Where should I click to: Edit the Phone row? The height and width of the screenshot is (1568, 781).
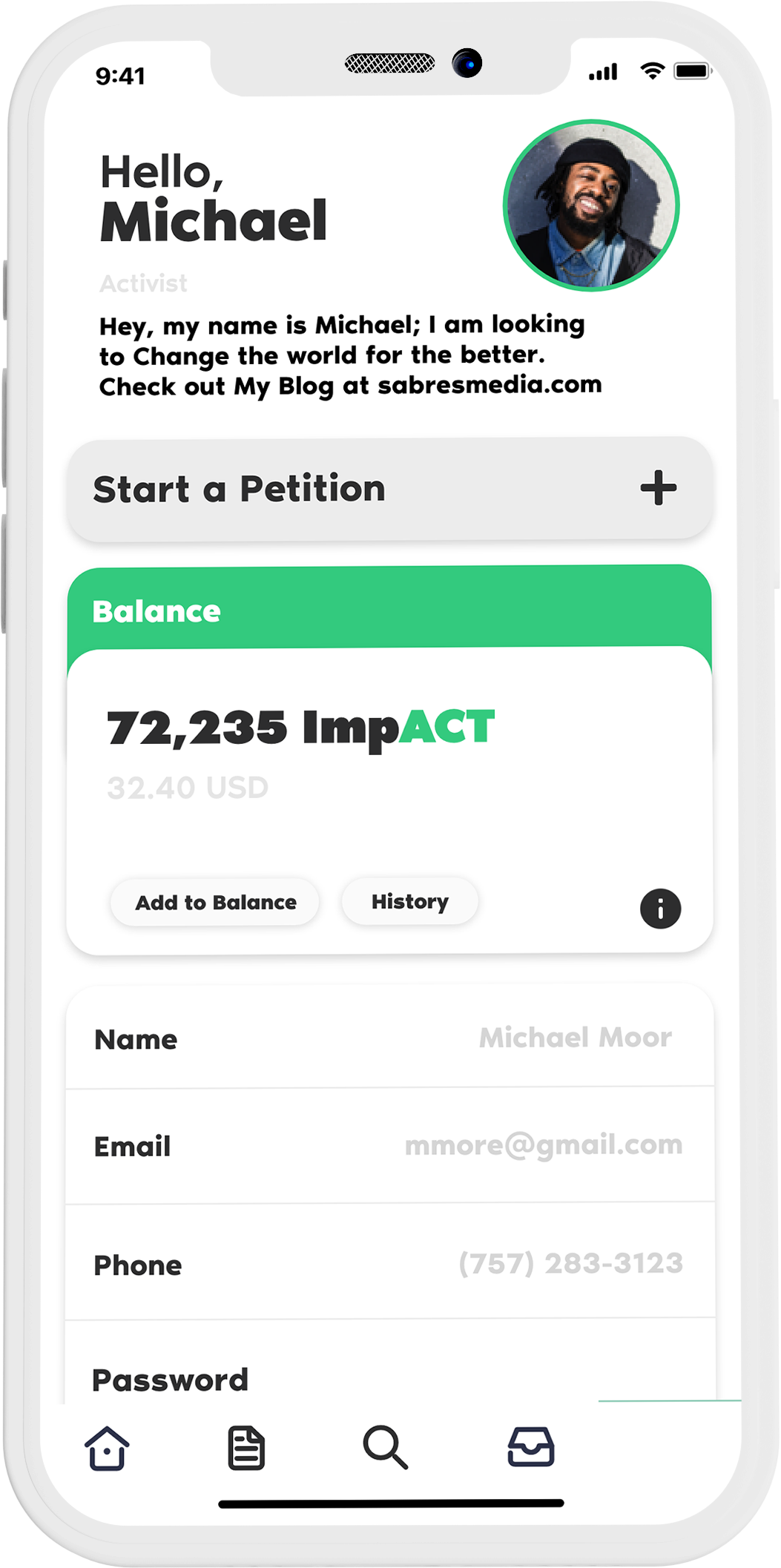click(x=389, y=1263)
